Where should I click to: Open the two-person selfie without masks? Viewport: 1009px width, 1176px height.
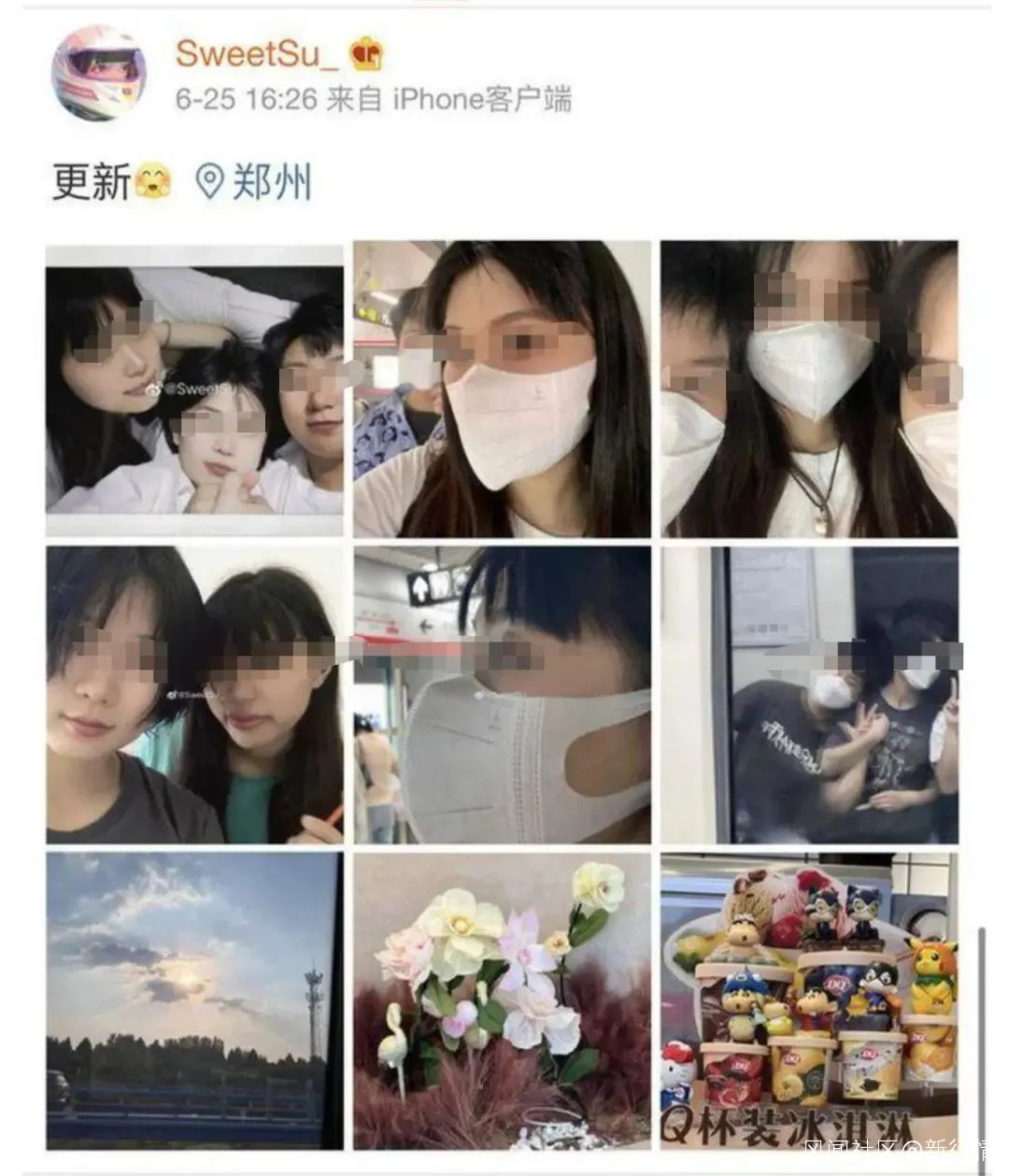click(194, 695)
